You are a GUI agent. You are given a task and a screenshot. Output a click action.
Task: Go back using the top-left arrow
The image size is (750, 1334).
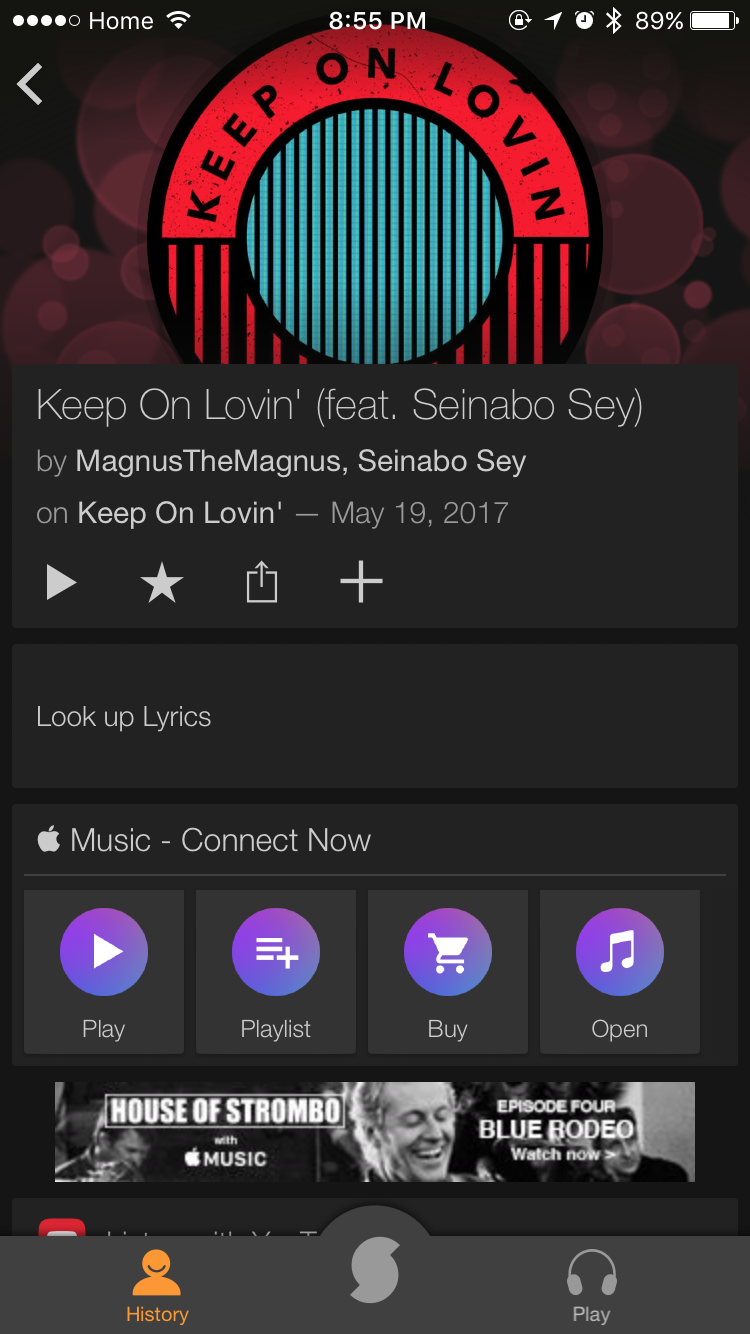(x=30, y=84)
